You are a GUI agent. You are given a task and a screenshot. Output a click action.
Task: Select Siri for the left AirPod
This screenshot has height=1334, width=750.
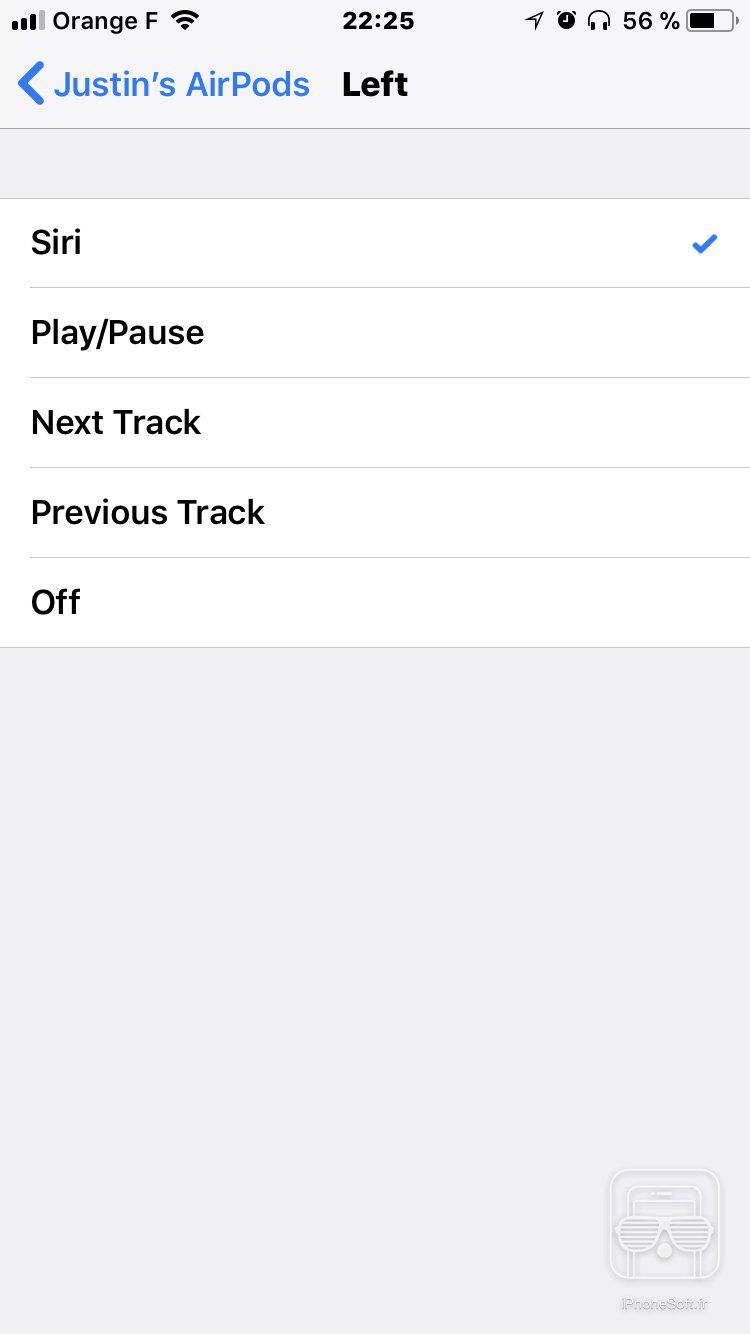[x=375, y=243]
